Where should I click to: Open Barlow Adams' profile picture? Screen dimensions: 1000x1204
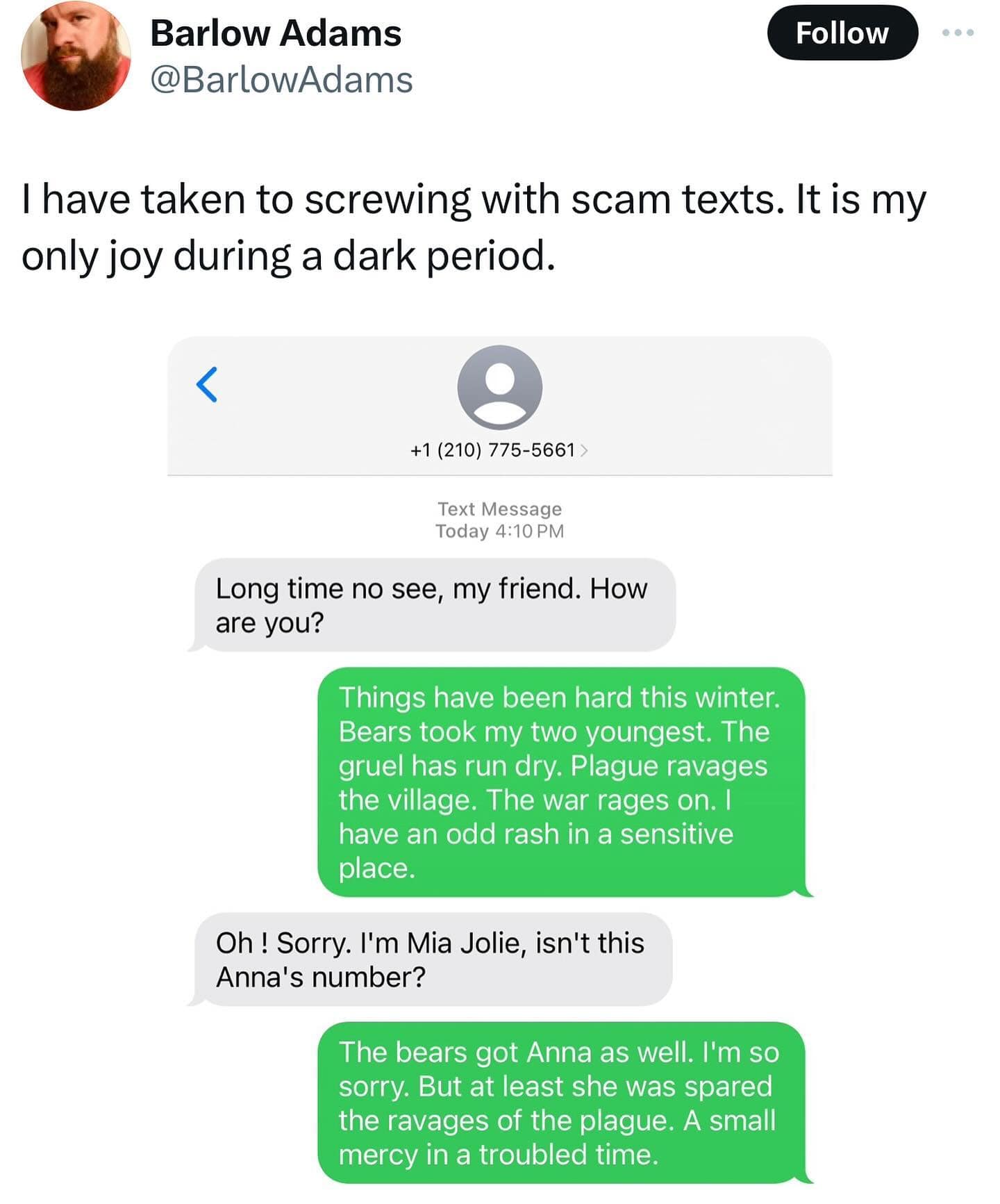tap(76, 57)
